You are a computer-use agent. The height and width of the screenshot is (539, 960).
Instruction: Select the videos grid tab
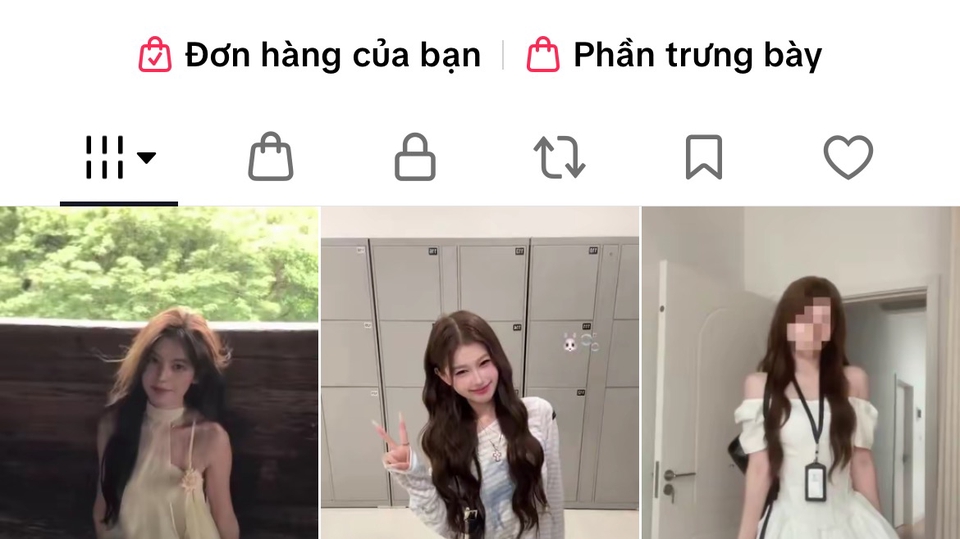point(119,158)
